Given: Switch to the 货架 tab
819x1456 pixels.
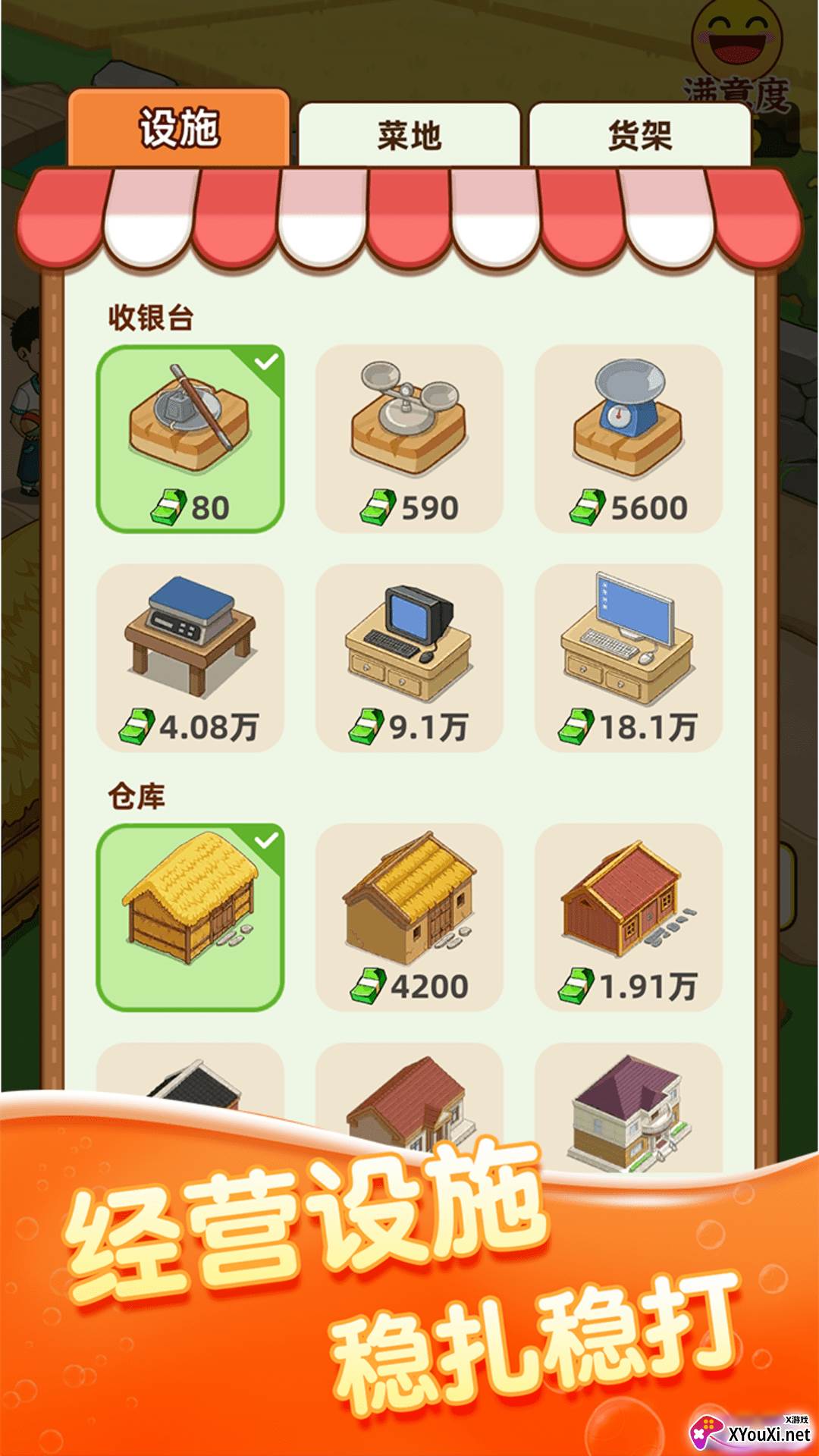Looking at the screenshot, I should tap(640, 135).
